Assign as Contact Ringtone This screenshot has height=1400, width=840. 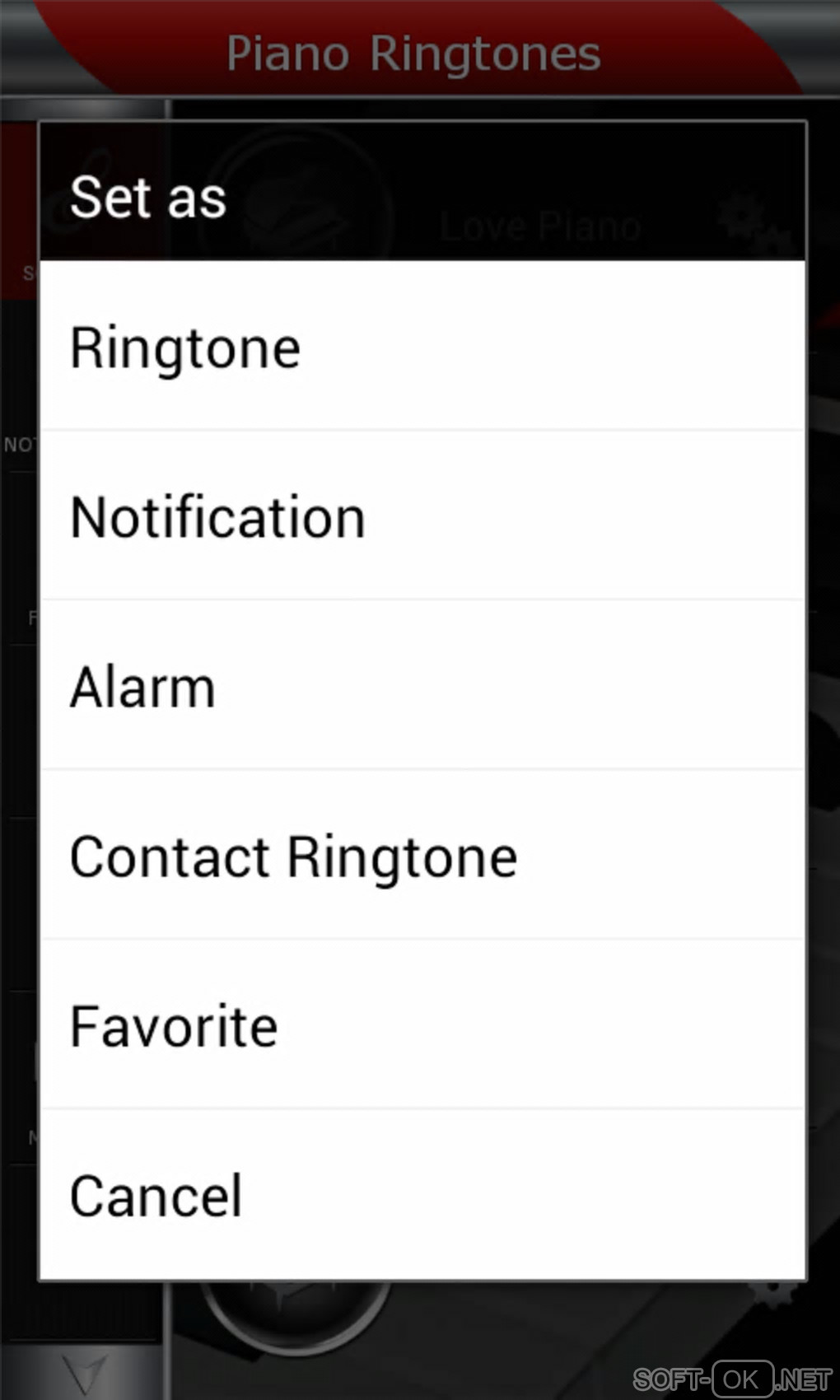422,856
